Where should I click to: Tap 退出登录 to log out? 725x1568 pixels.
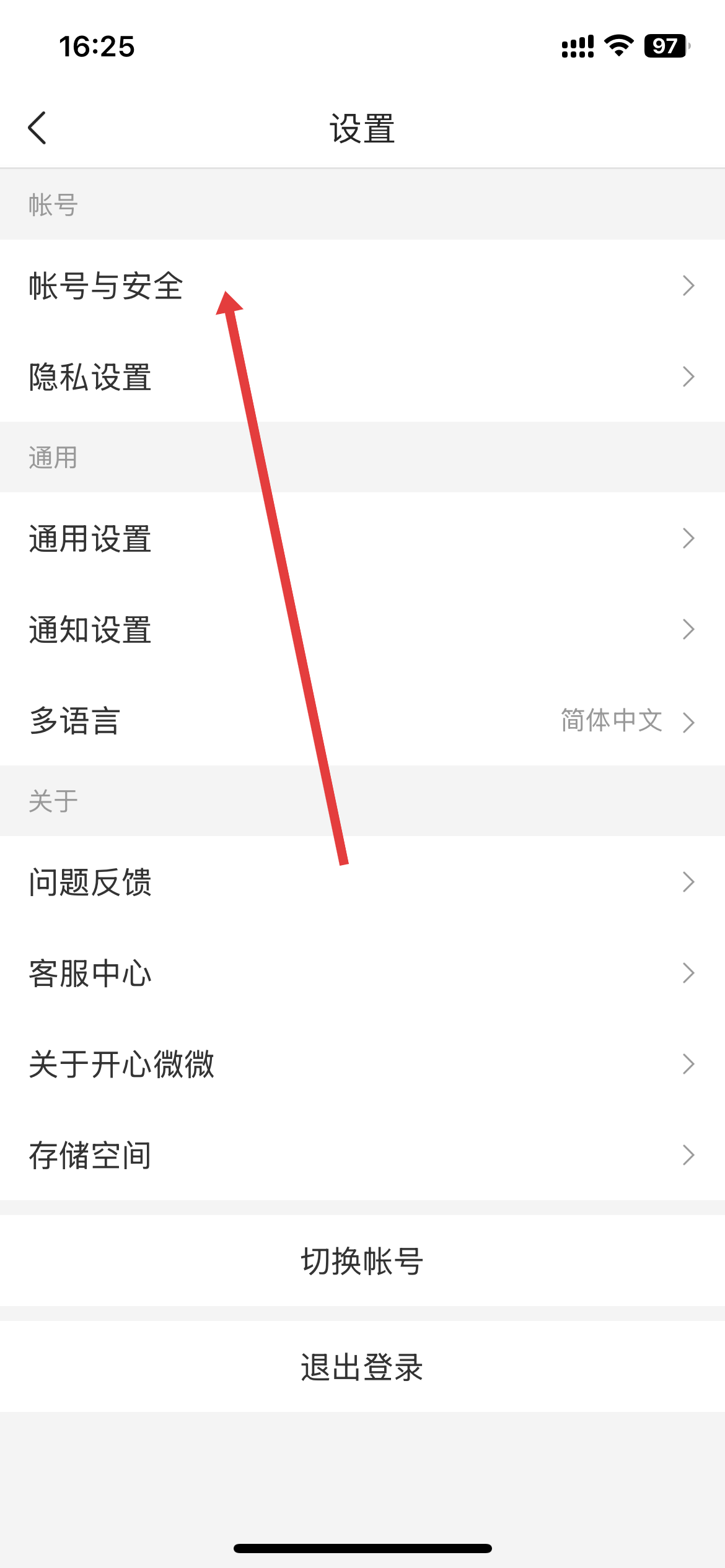coord(362,1367)
